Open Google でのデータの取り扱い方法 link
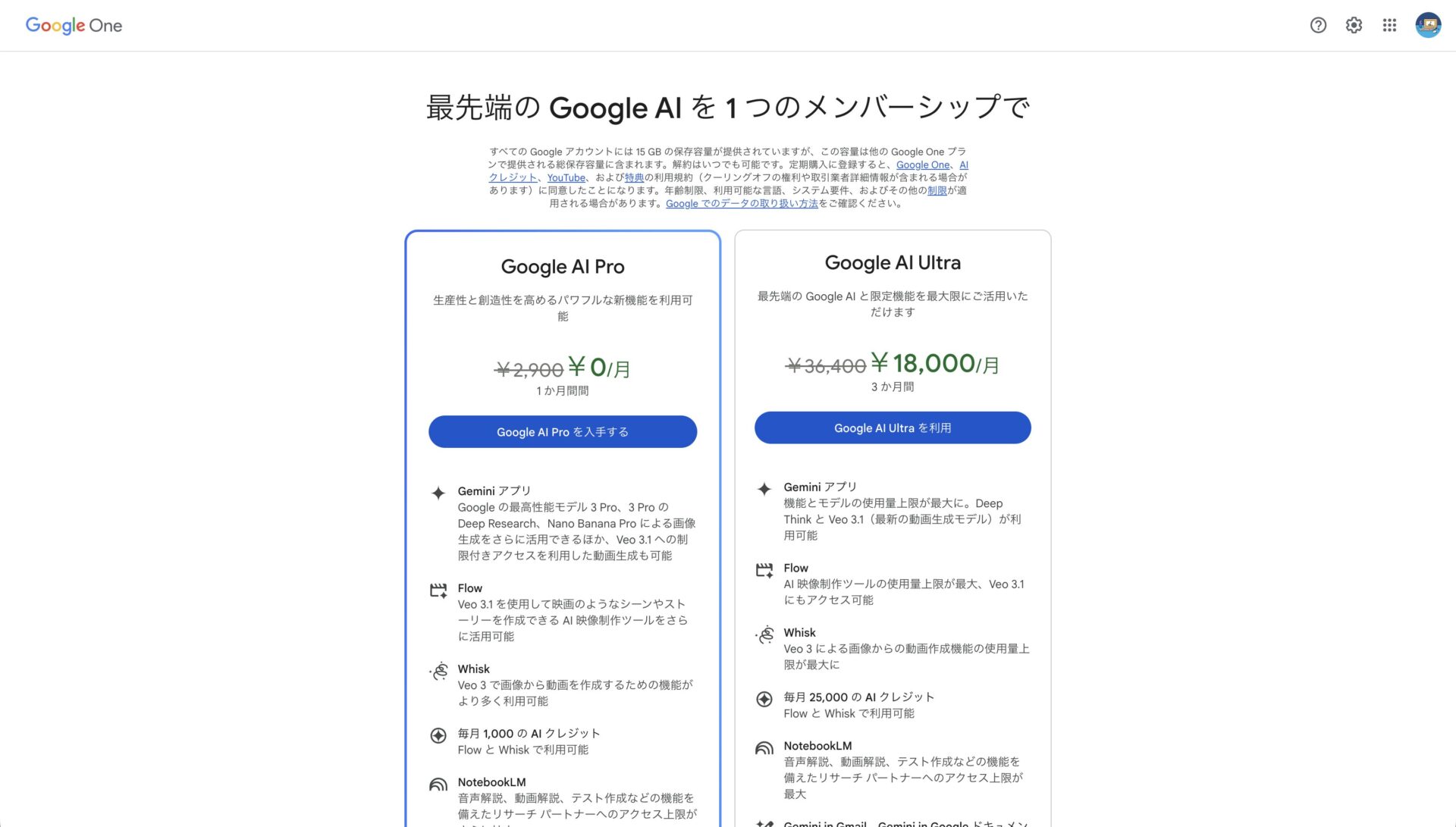 (742, 203)
